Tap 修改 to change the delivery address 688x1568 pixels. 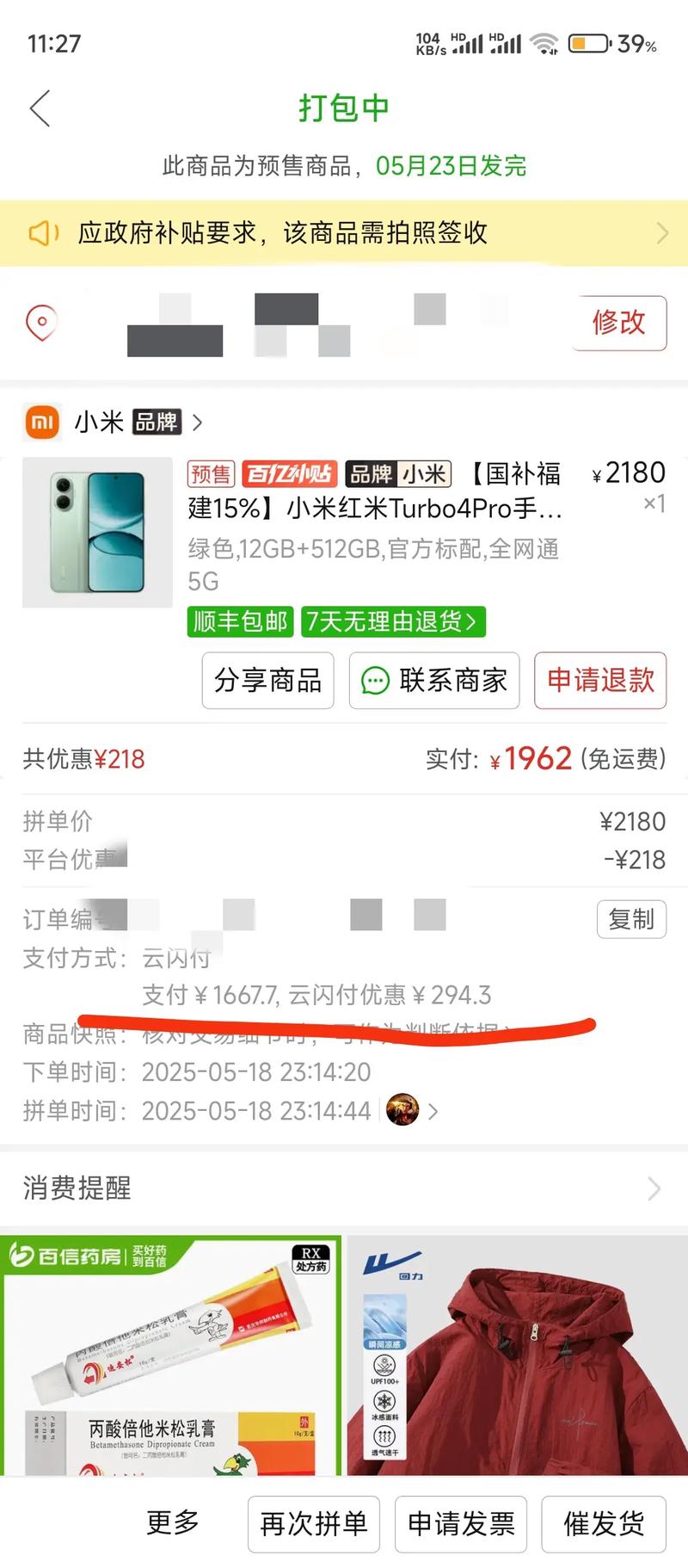tap(618, 323)
